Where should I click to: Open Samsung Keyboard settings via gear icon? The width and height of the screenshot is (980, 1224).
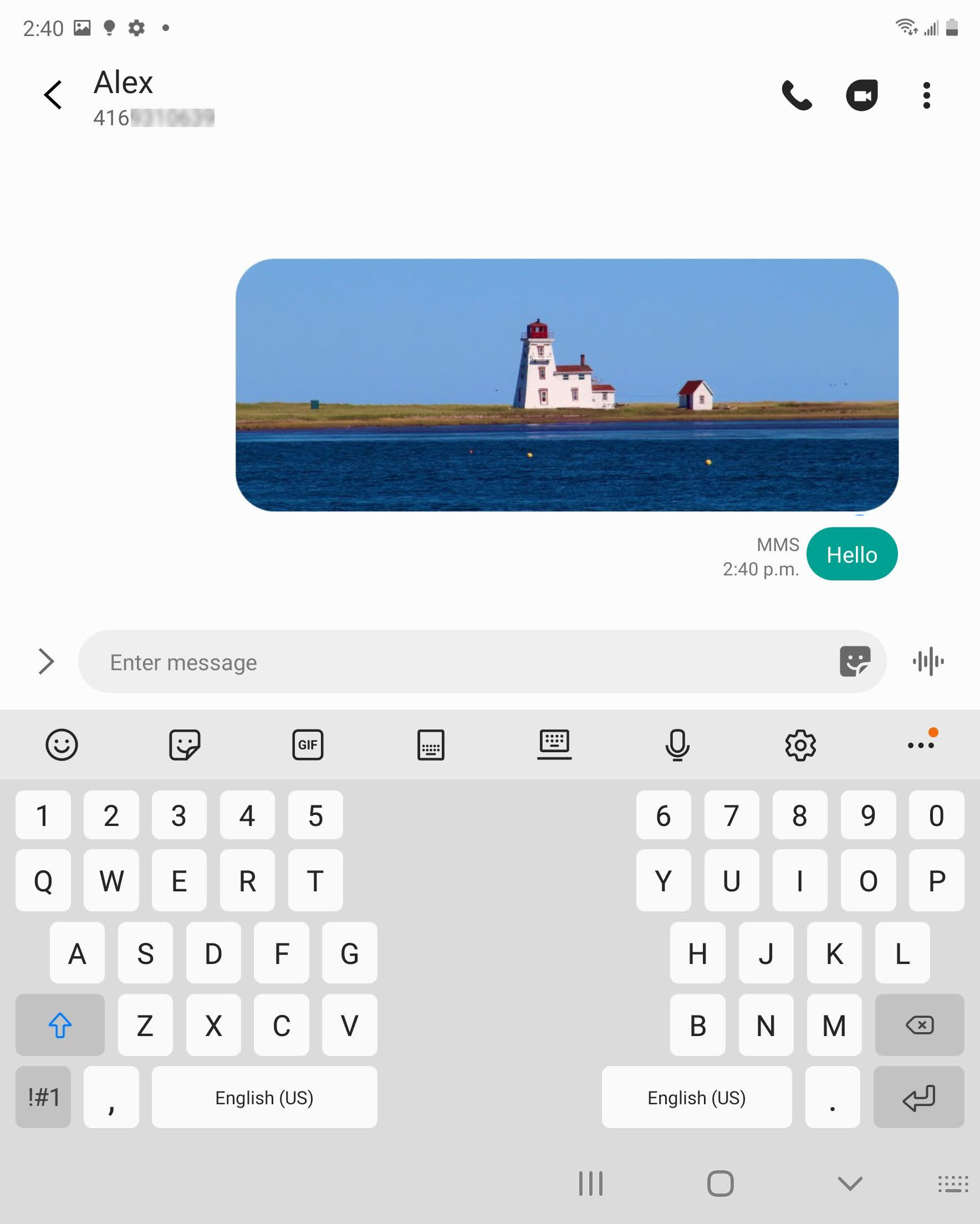click(x=800, y=745)
